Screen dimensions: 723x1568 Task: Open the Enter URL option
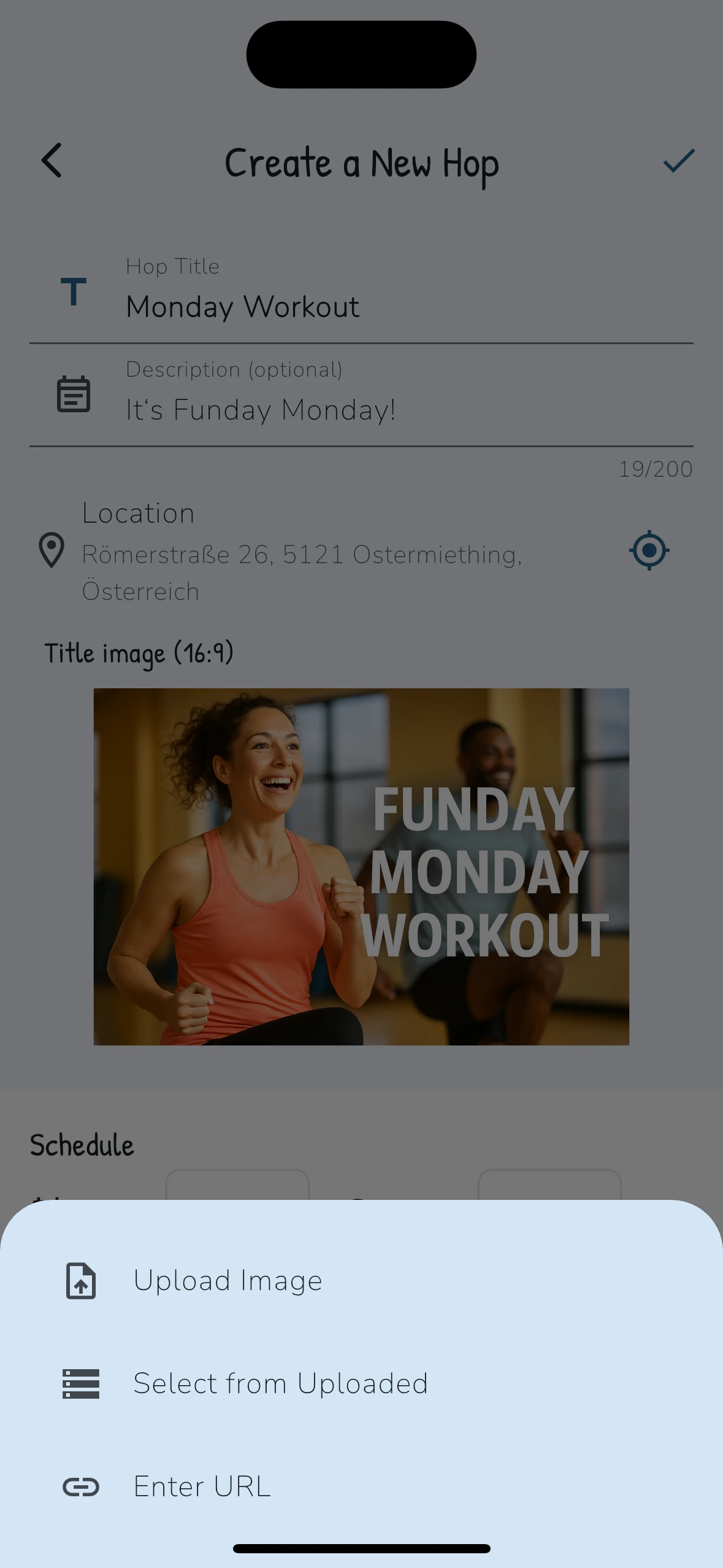point(202,1487)
